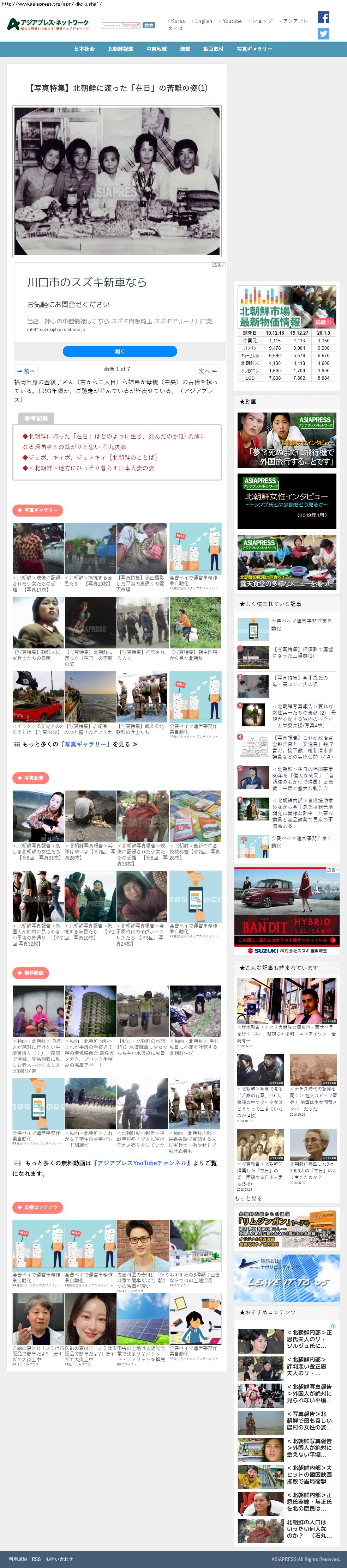Go to the previous image with 前へ
The height and width of the screenshot is (1568, 347).
pyautogui.click(x=26, y=371)
